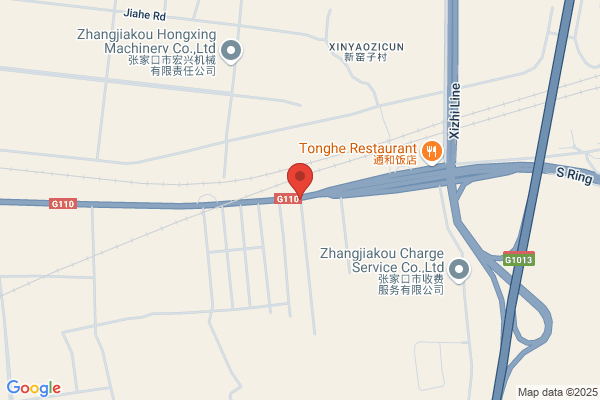Tap the red location pin on G110
Viewport: 600px width, 400px height.
pos(300,179)
